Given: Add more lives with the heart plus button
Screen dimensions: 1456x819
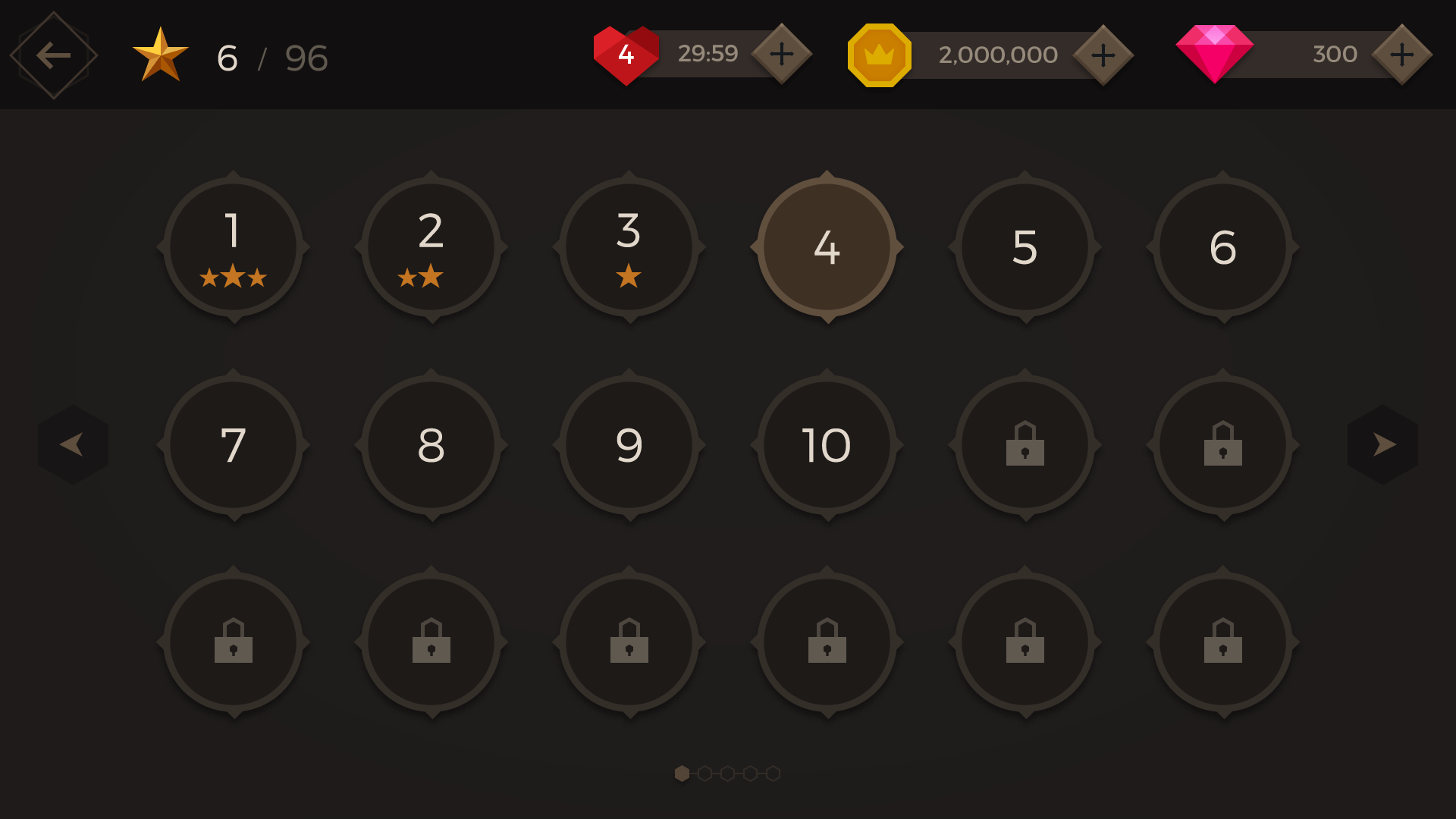Looking at the screenshot, I should 781,54.
